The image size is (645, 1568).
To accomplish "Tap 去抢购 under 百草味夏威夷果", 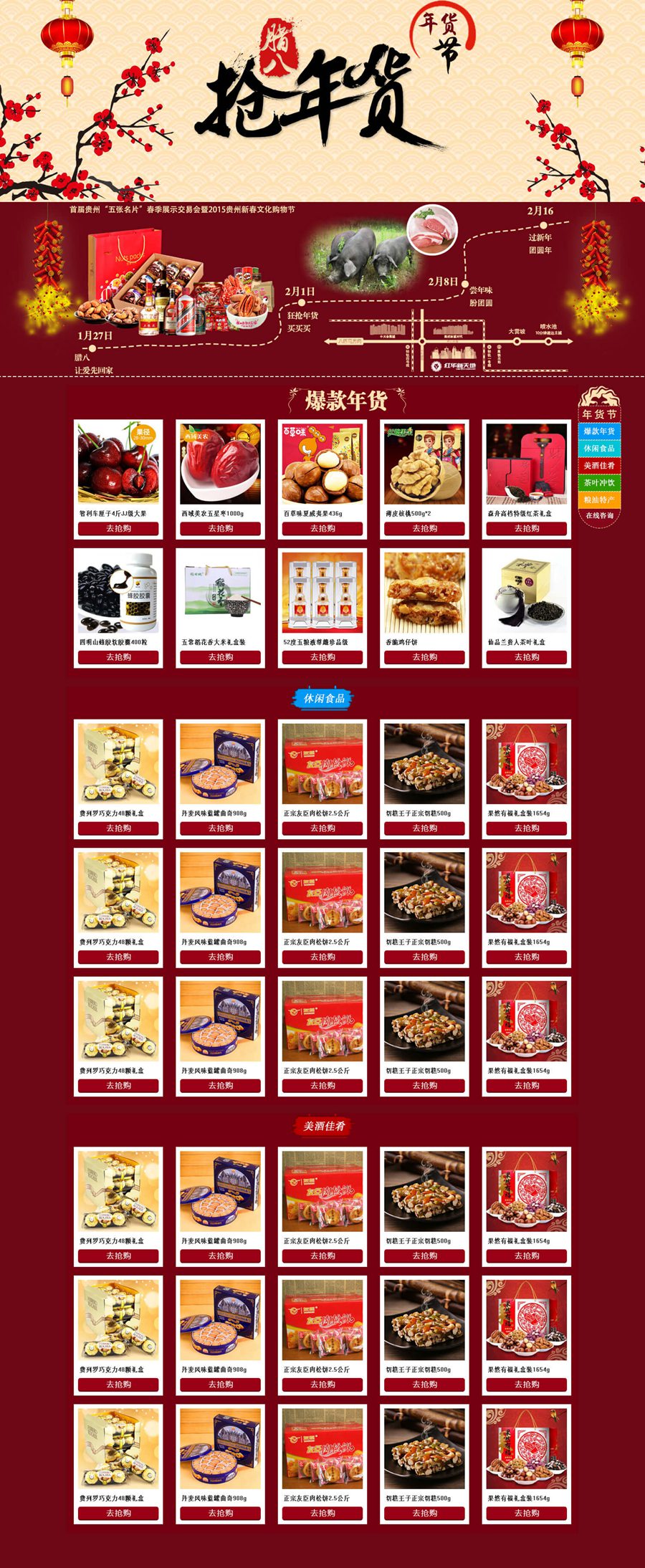I will [x=322, y=529].
